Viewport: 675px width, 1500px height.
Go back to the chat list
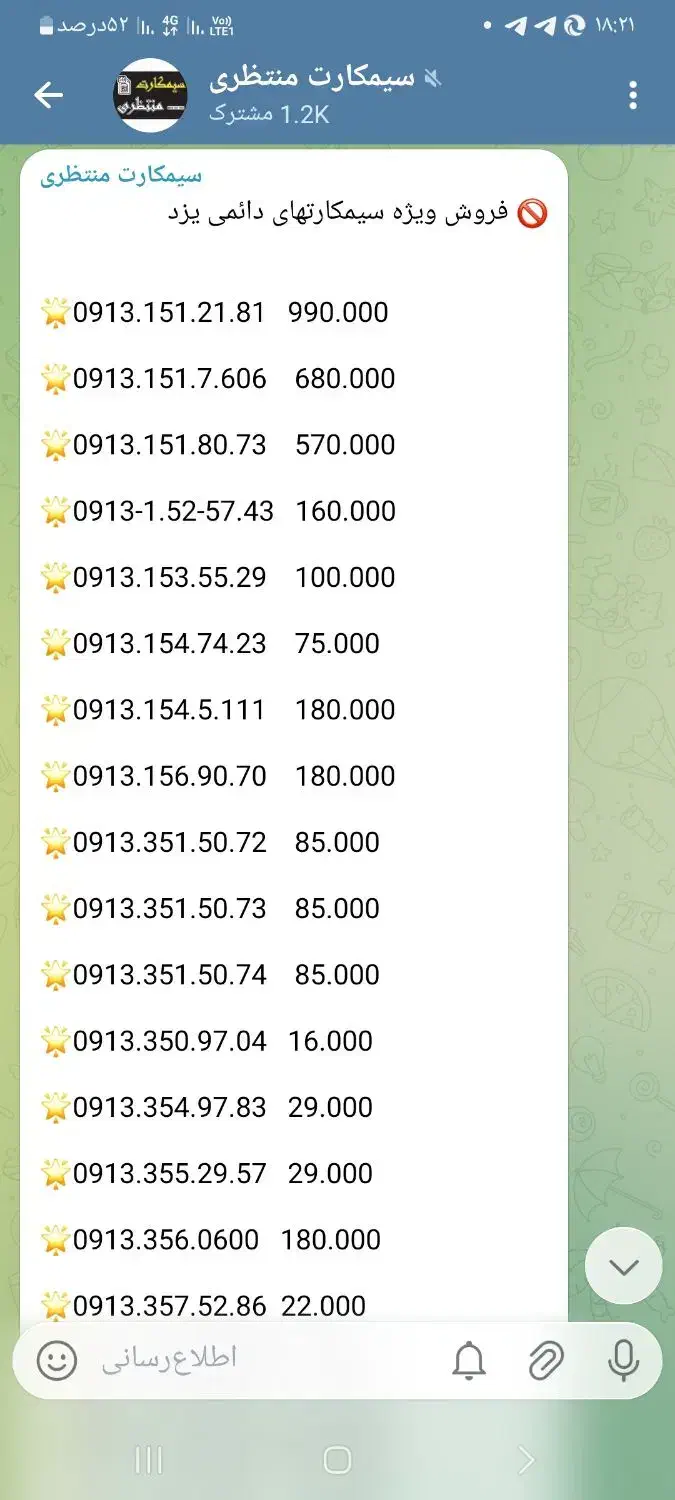pos(48,96)
